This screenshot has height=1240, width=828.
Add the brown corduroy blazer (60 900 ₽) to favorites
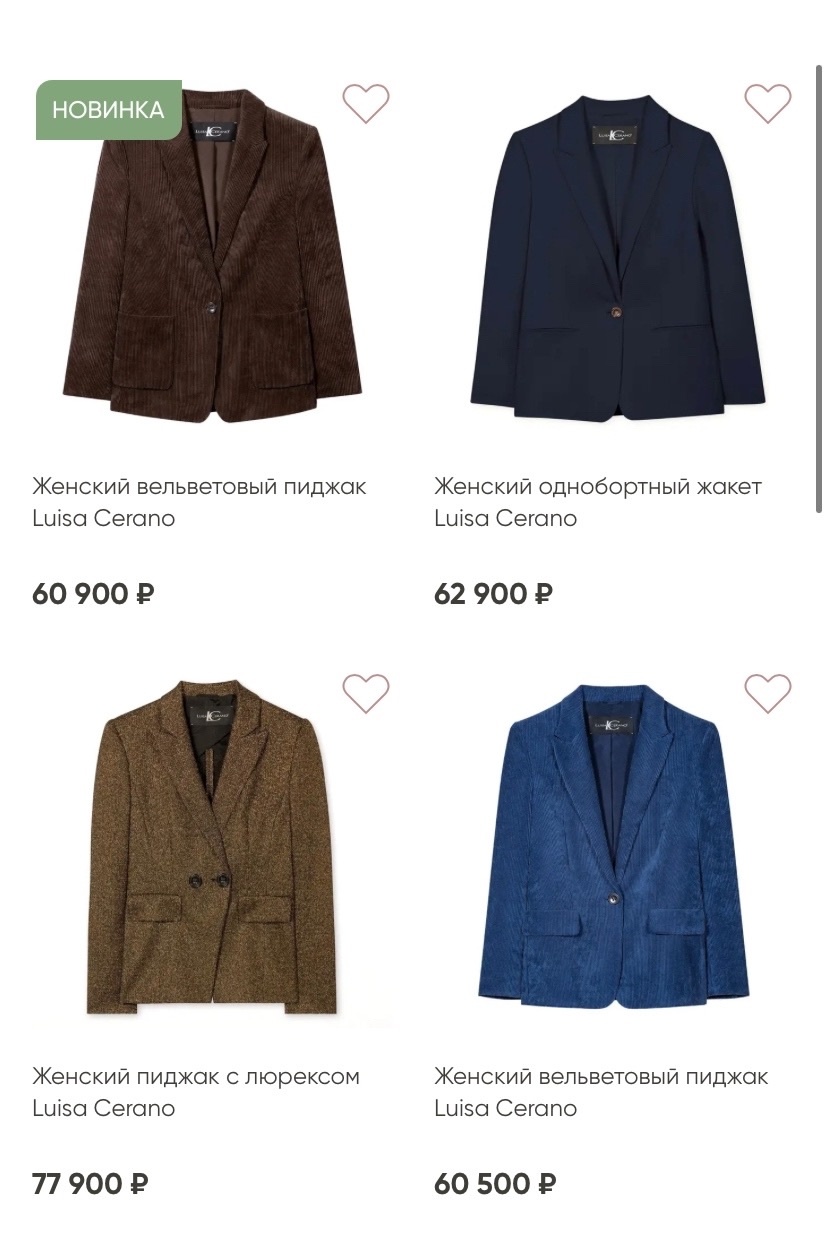coord(365,103)
